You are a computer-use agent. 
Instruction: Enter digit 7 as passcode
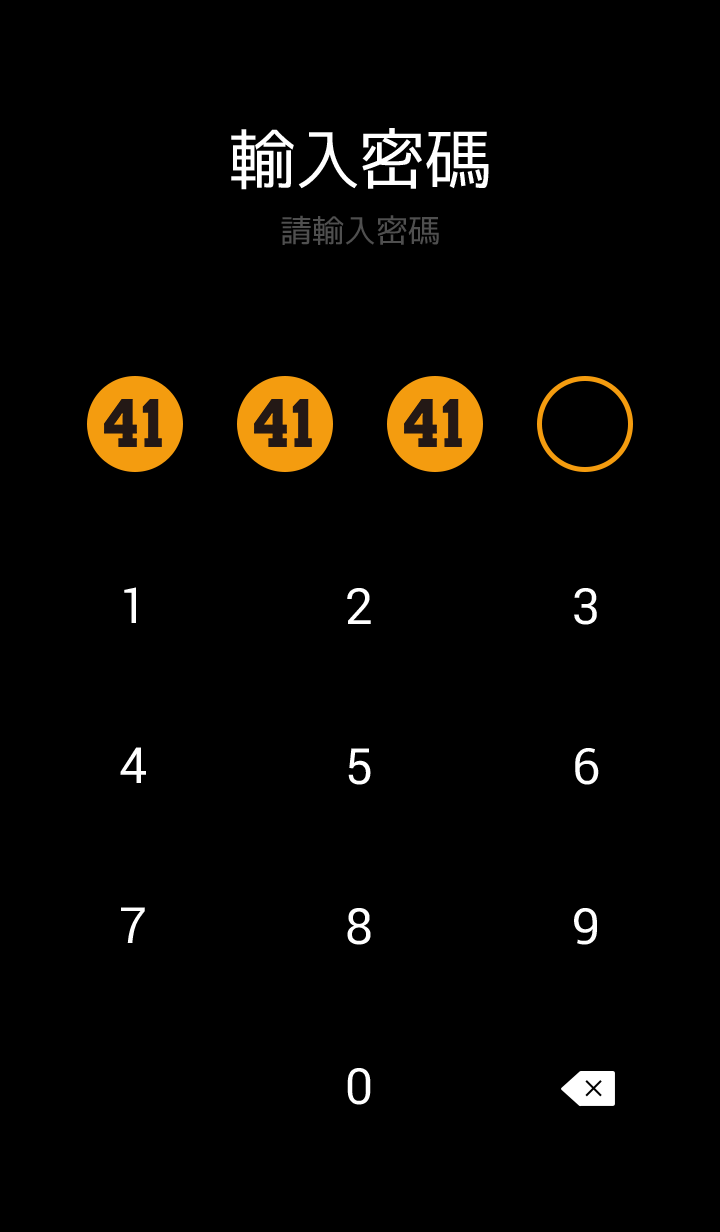coord(132,927)
